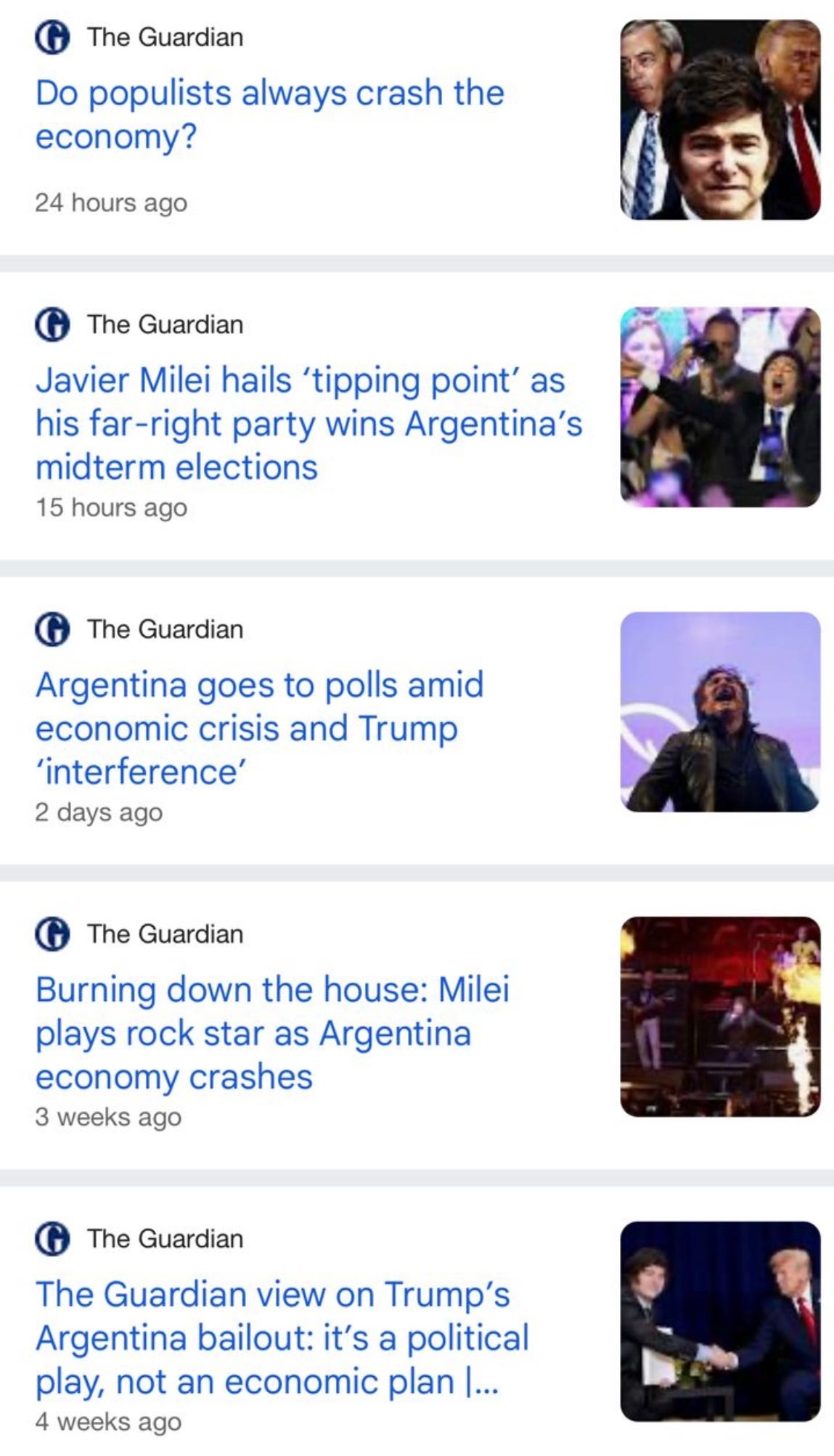Open the thumbnail for the rock star story
Image resolution: width=834 pixels, height=1456 pixels.
click(720, 1017)
